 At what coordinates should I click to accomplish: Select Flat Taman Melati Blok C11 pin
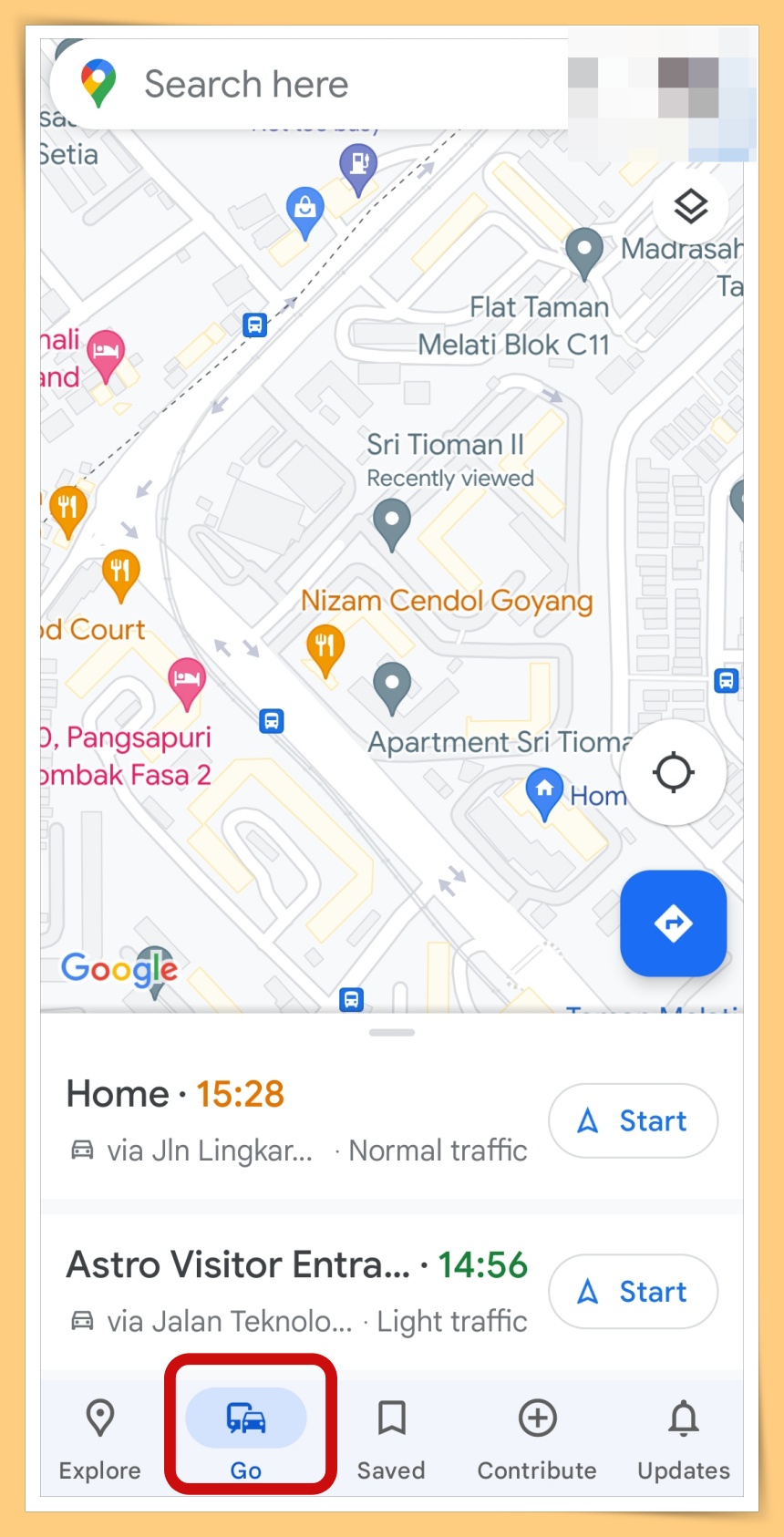point(583,250)
